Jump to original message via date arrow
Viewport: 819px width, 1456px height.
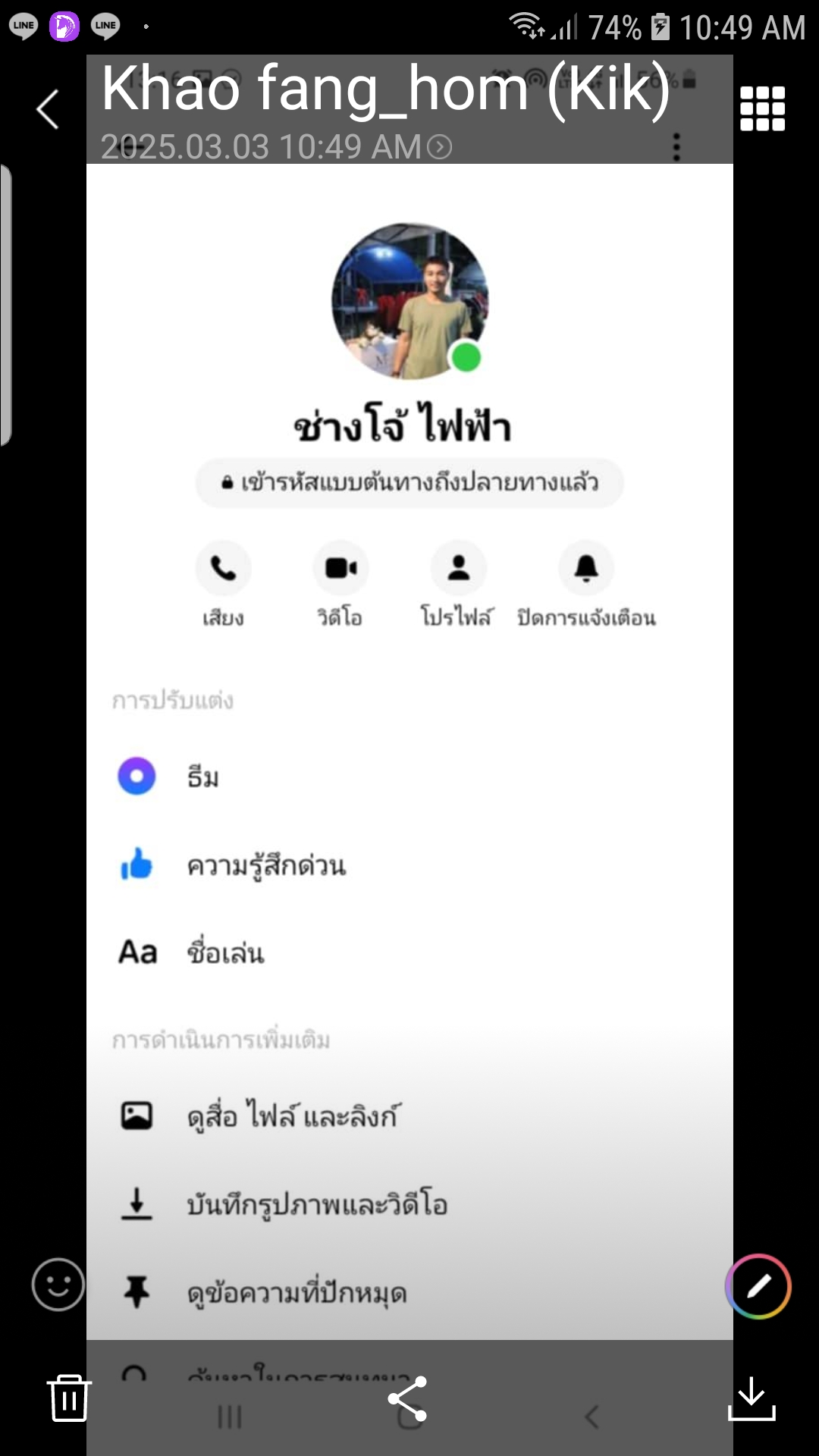pos(440,146)
